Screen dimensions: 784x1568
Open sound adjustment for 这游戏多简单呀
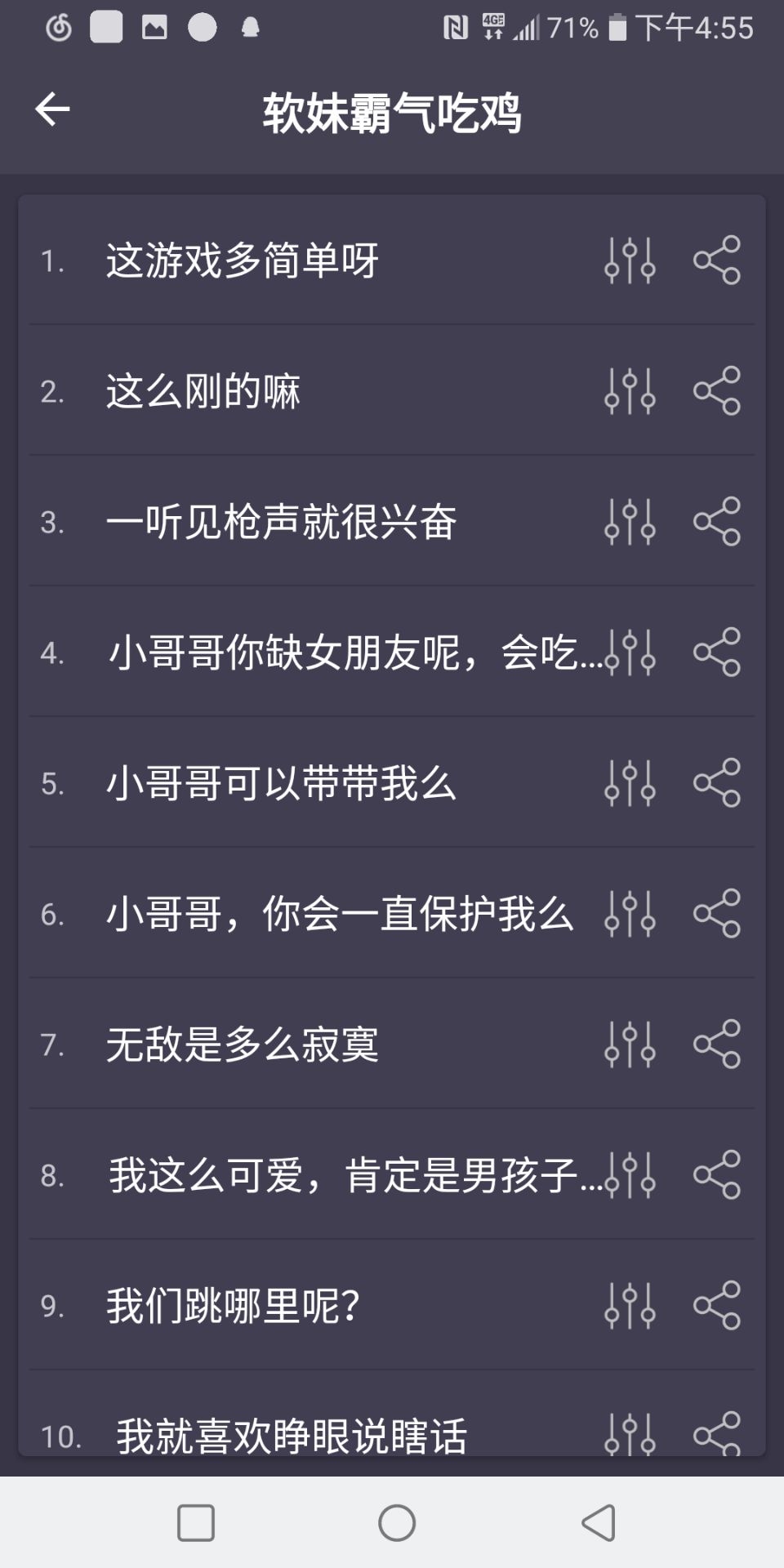click(630, 261)
